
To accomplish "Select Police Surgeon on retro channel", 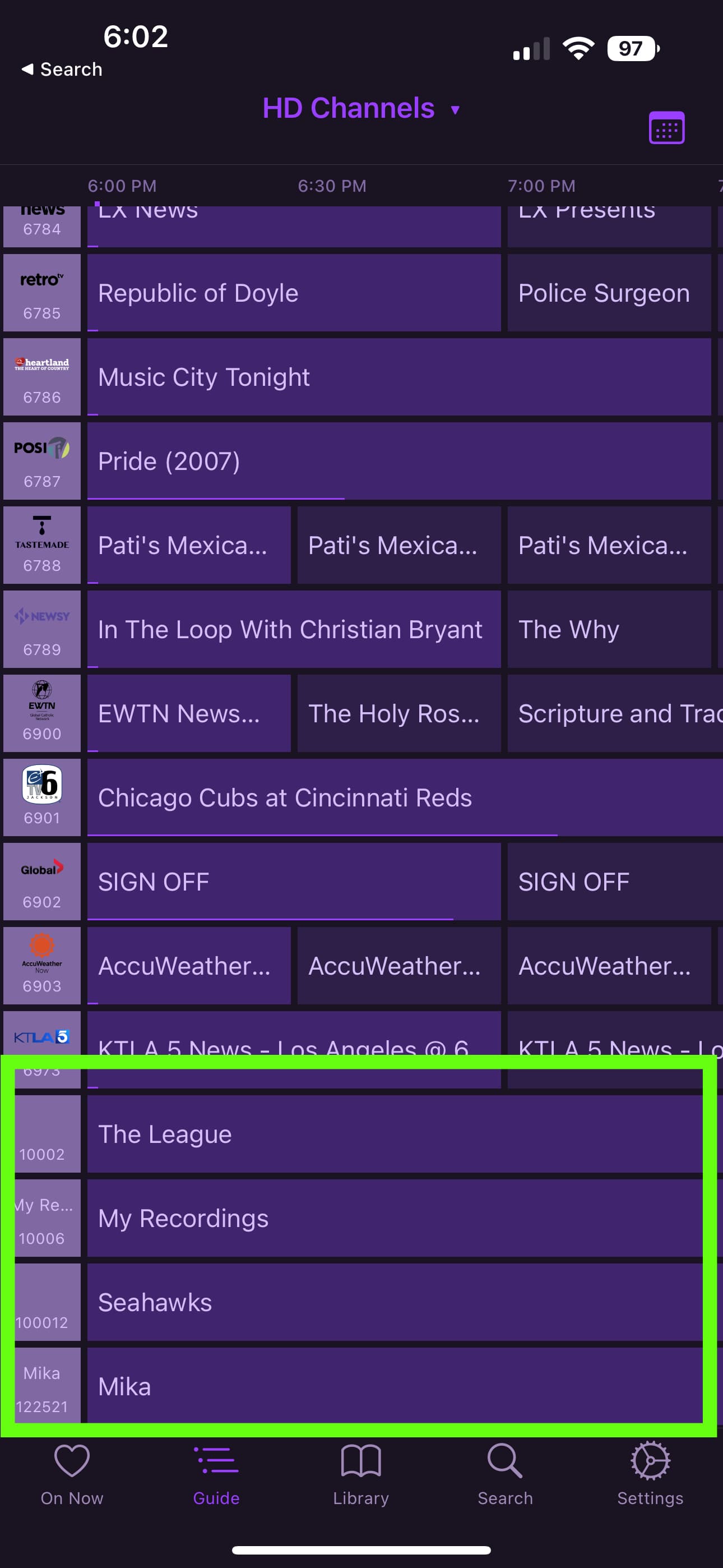I will pos(609,293).
